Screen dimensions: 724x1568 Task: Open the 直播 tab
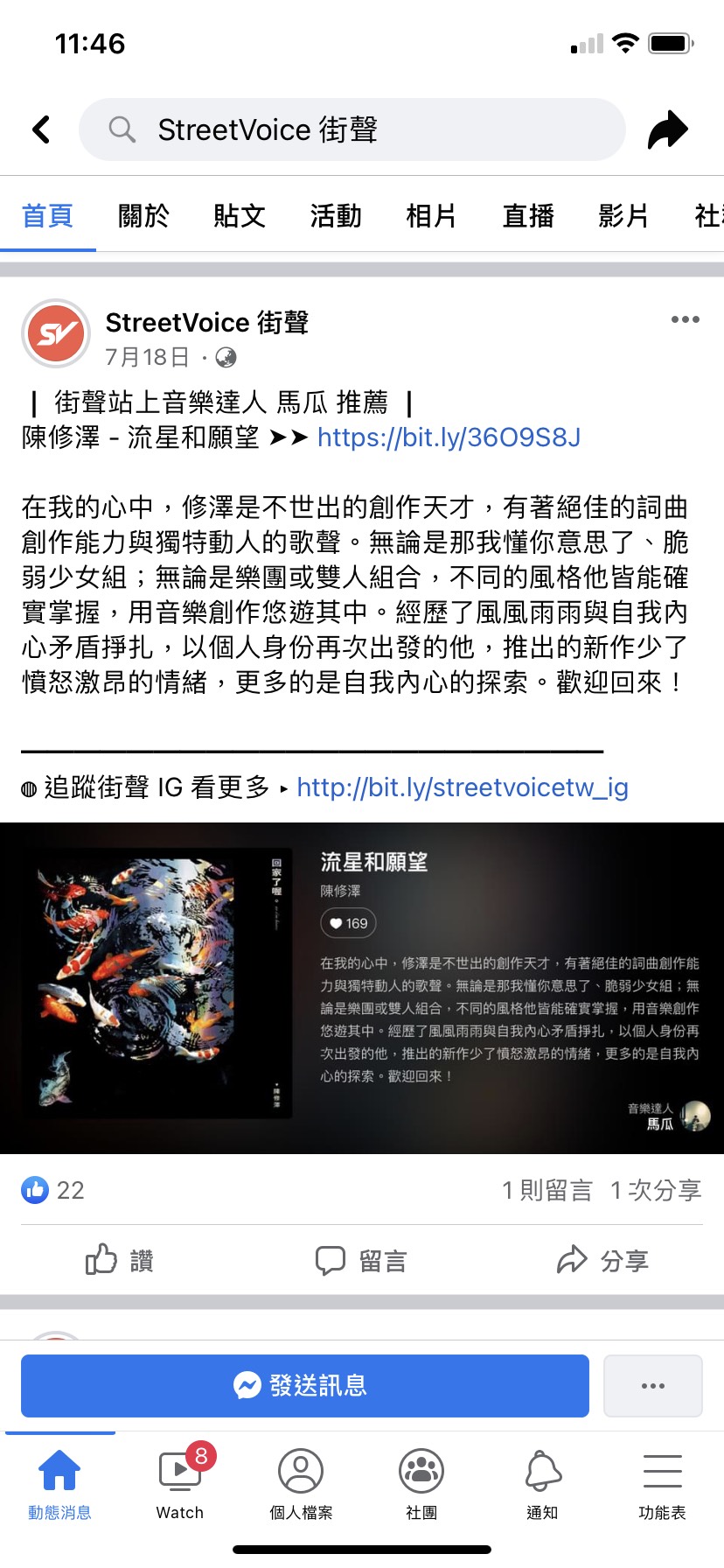[528, 215]
